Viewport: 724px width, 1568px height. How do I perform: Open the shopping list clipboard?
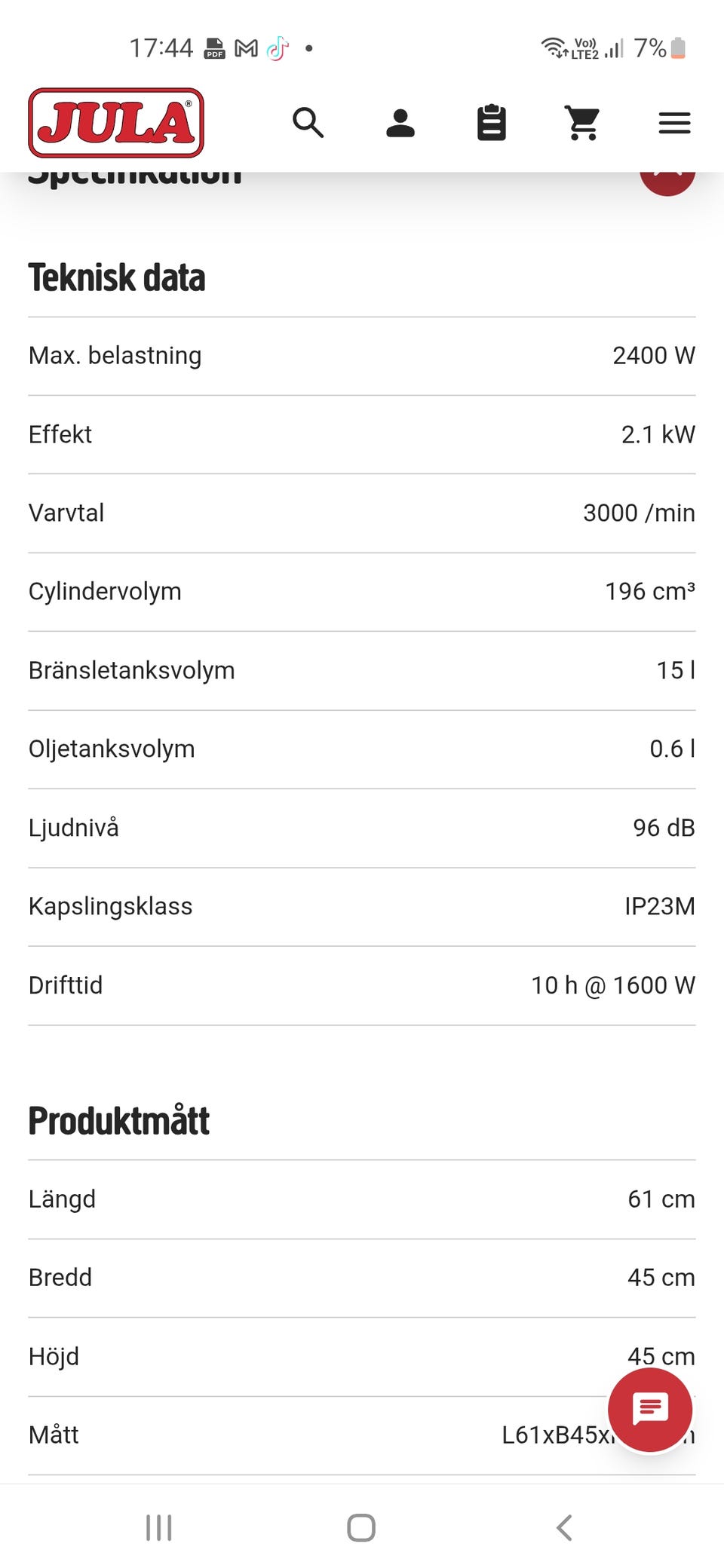491,123
